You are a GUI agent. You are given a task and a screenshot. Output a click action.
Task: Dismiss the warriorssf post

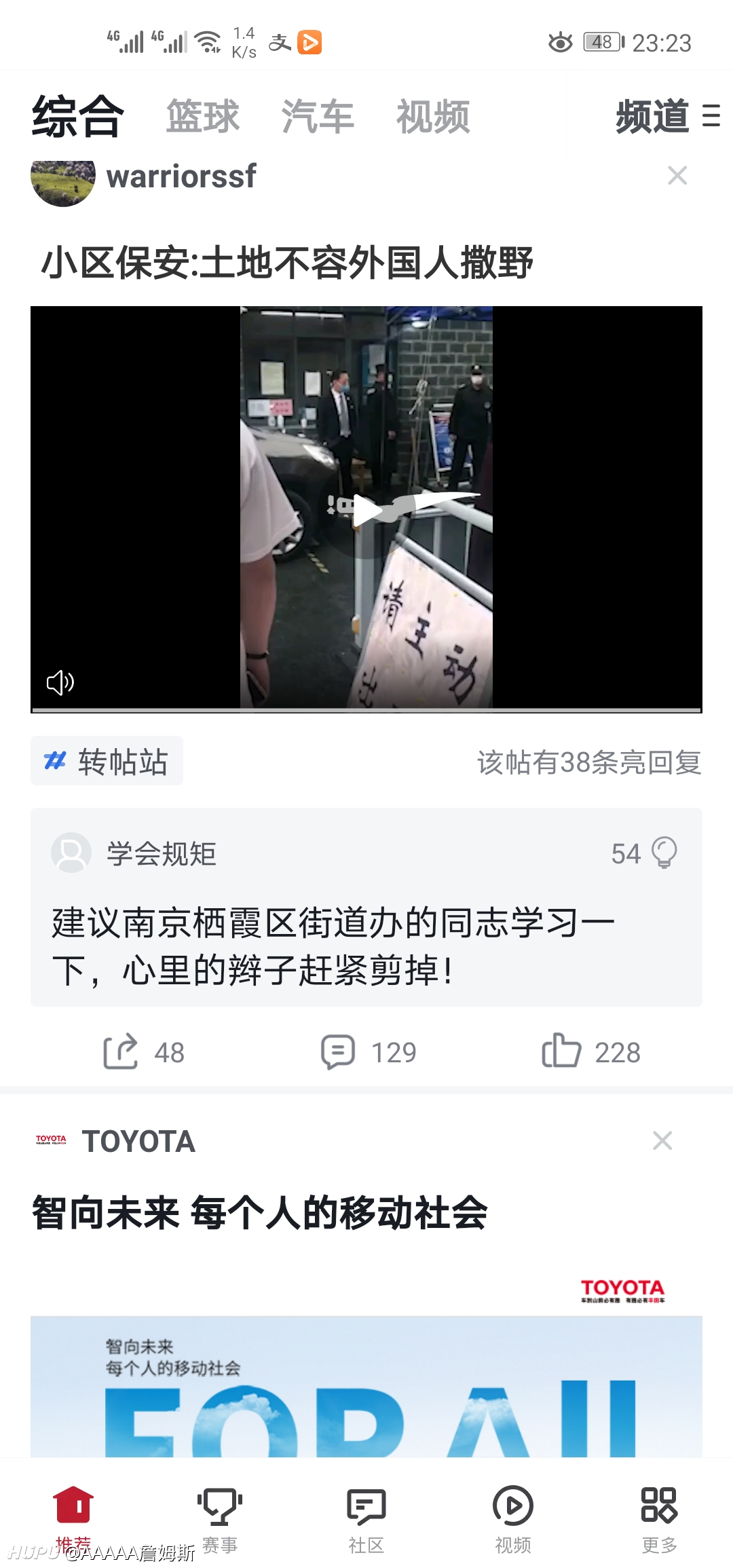point(677,176)
